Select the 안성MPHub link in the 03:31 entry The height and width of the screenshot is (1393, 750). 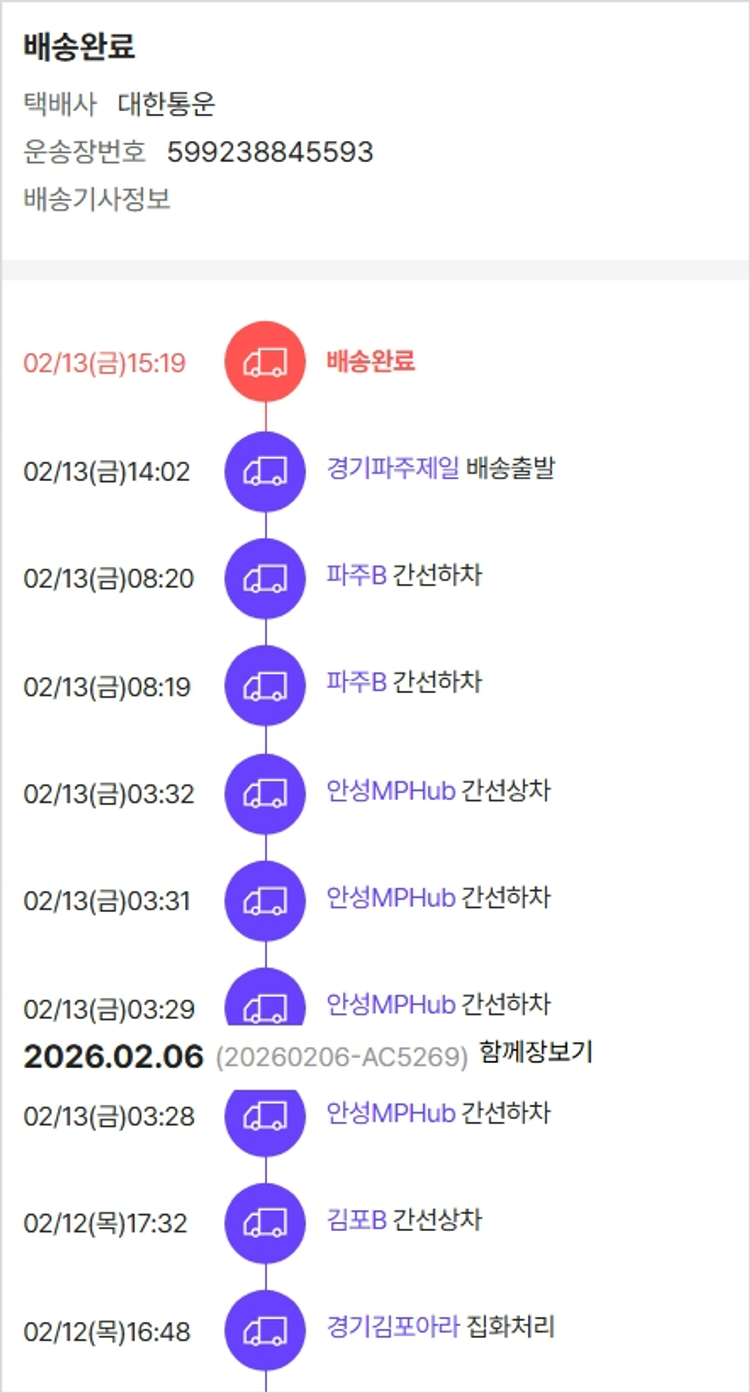tap(390, 898)
